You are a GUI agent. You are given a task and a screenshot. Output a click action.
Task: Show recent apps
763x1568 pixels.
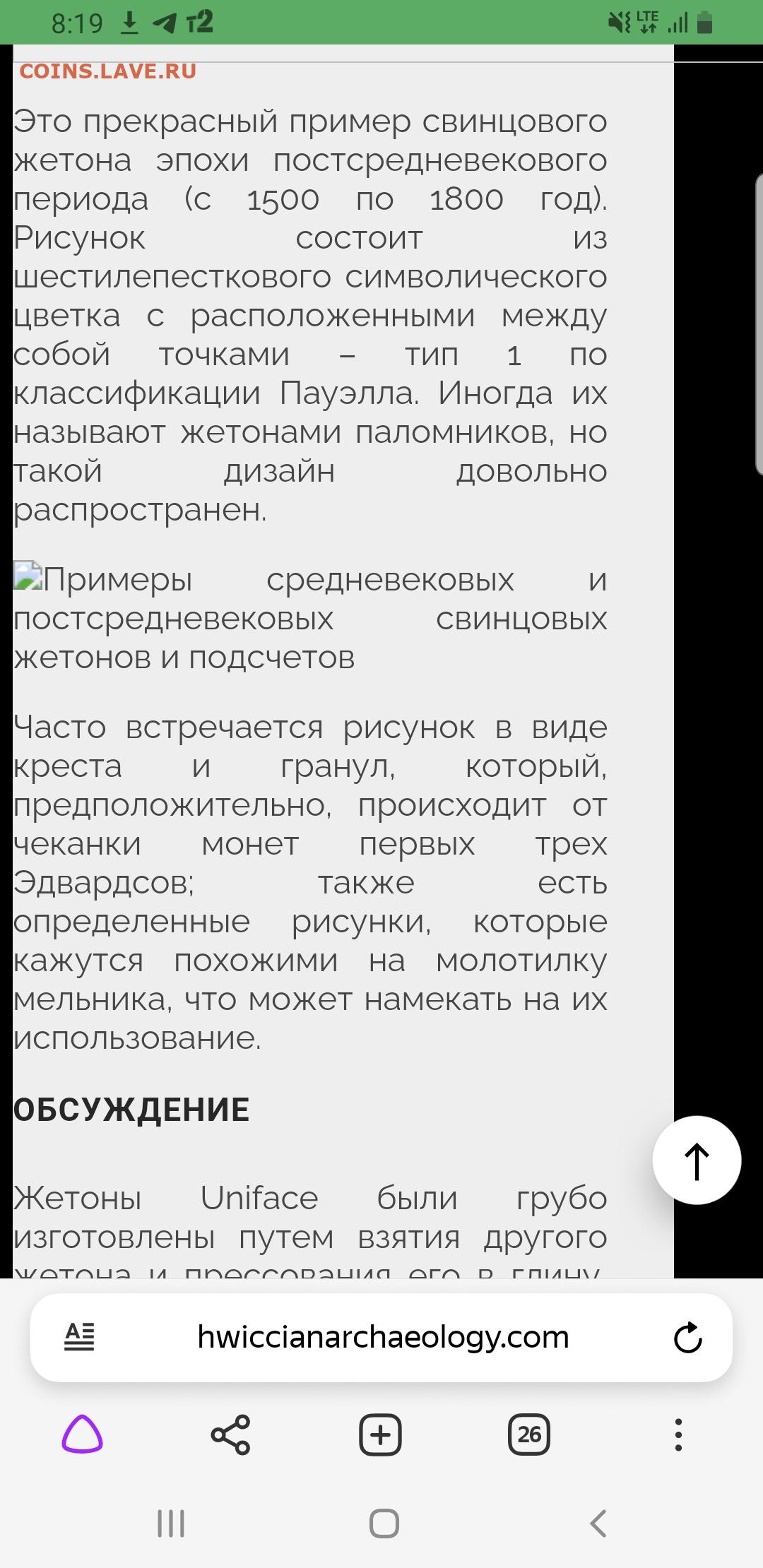(x=170, y=1524)
